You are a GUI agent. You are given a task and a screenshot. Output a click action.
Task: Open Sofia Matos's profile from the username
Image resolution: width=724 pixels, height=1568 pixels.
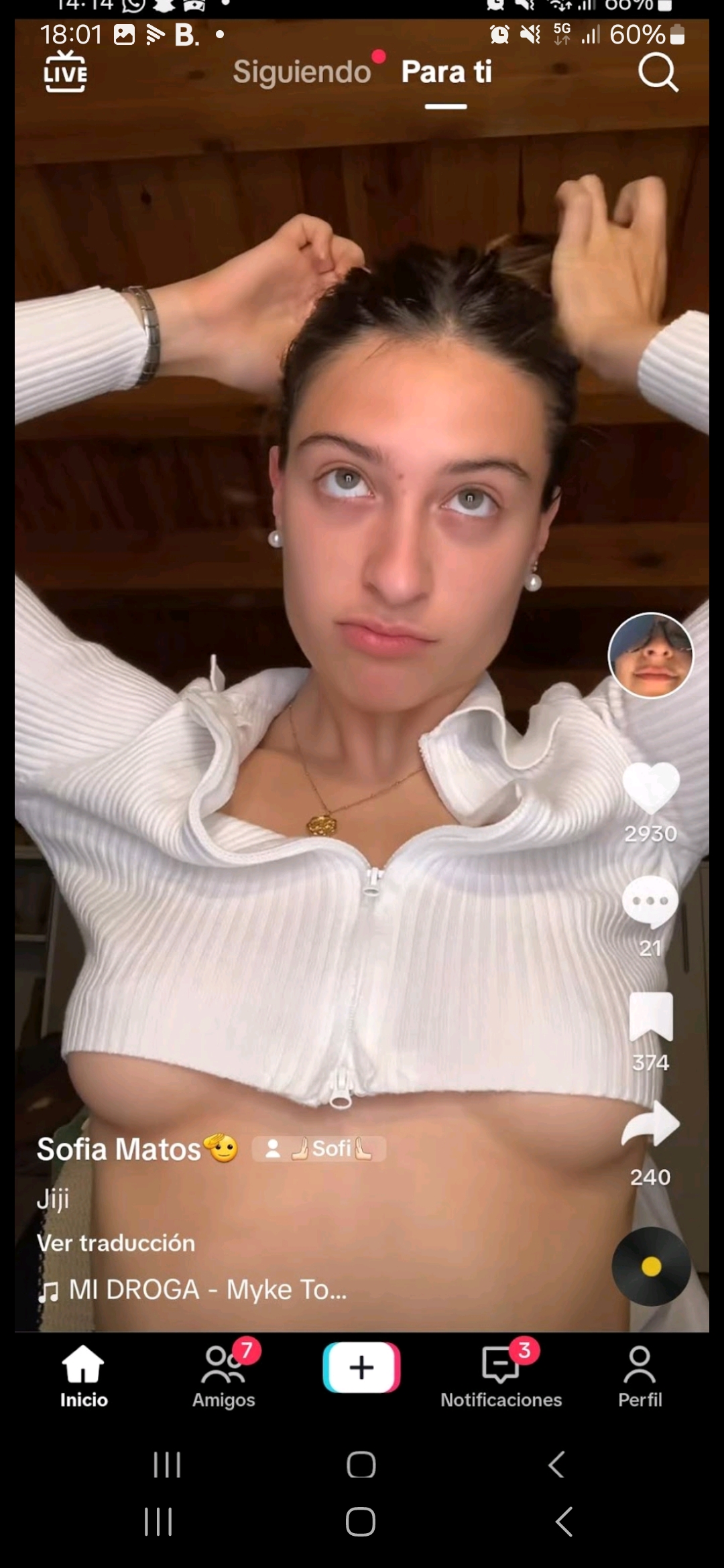[119, 1150]
